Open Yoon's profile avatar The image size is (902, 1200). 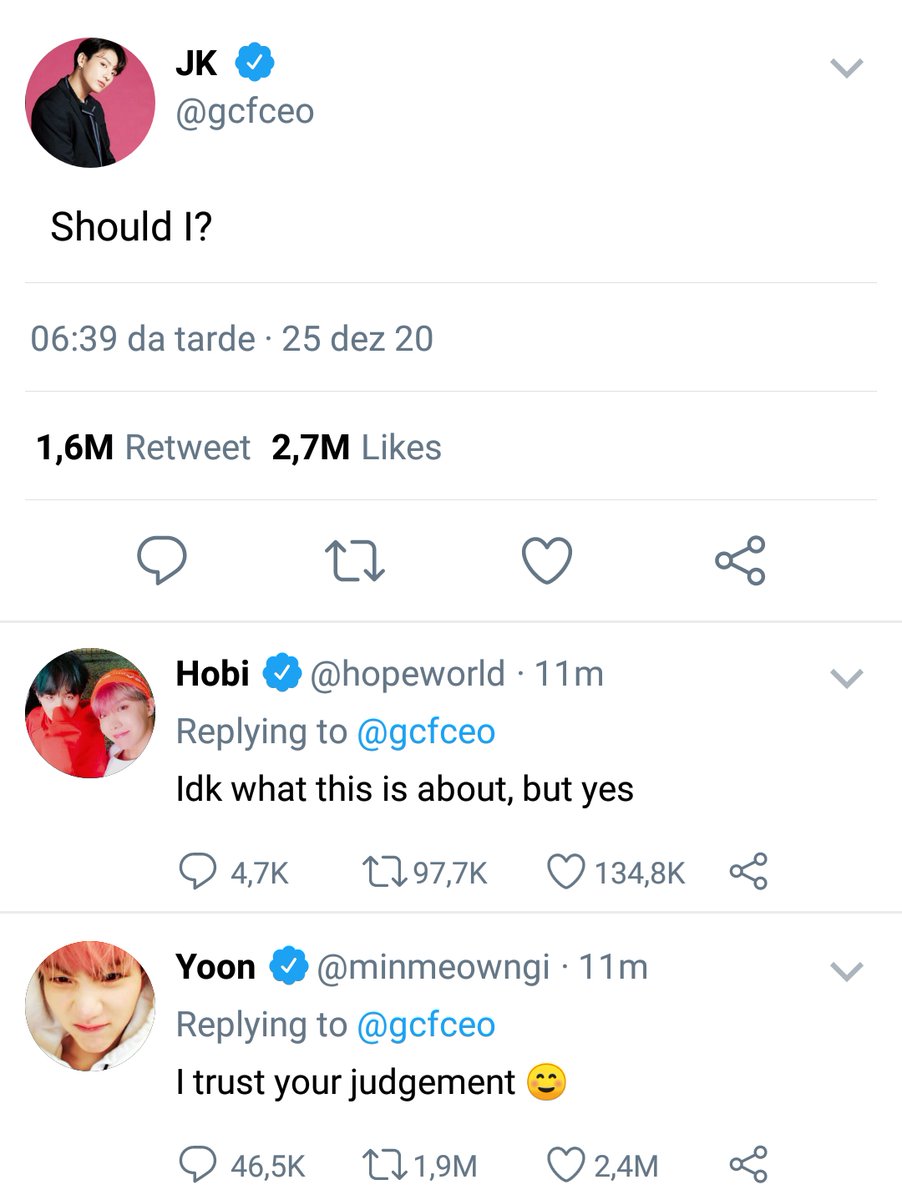90,1005
